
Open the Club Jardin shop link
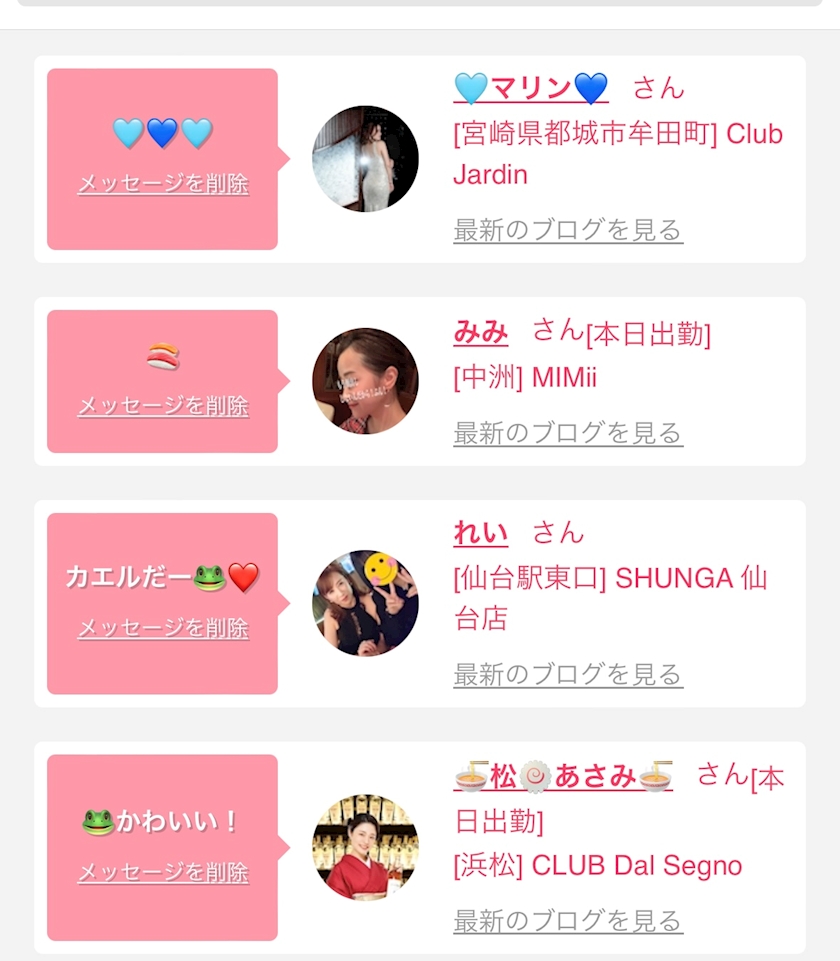tap(618, 154)
